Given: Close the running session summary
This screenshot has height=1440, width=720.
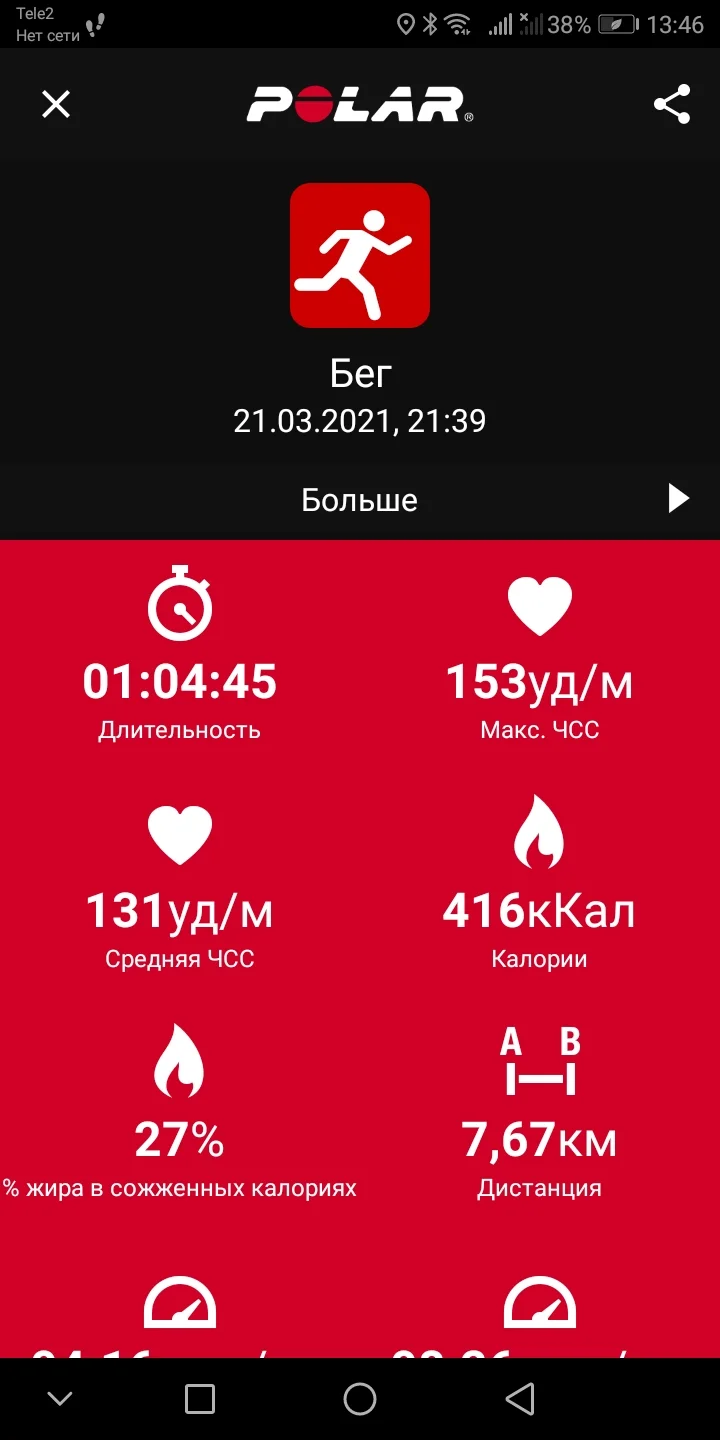Looking at the screenshot, I should tap(56, 104).
